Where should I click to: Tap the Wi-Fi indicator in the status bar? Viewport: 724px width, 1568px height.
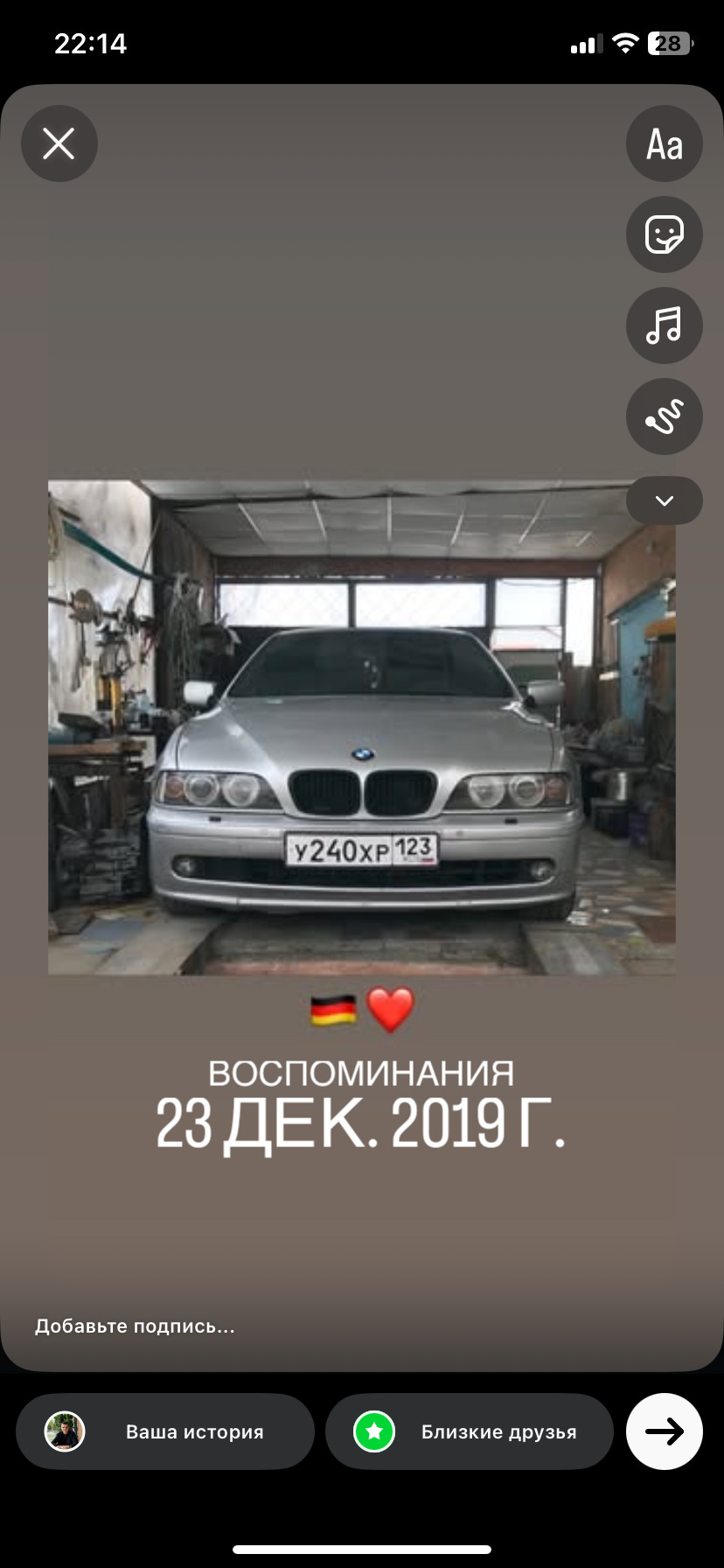[624, 44]
